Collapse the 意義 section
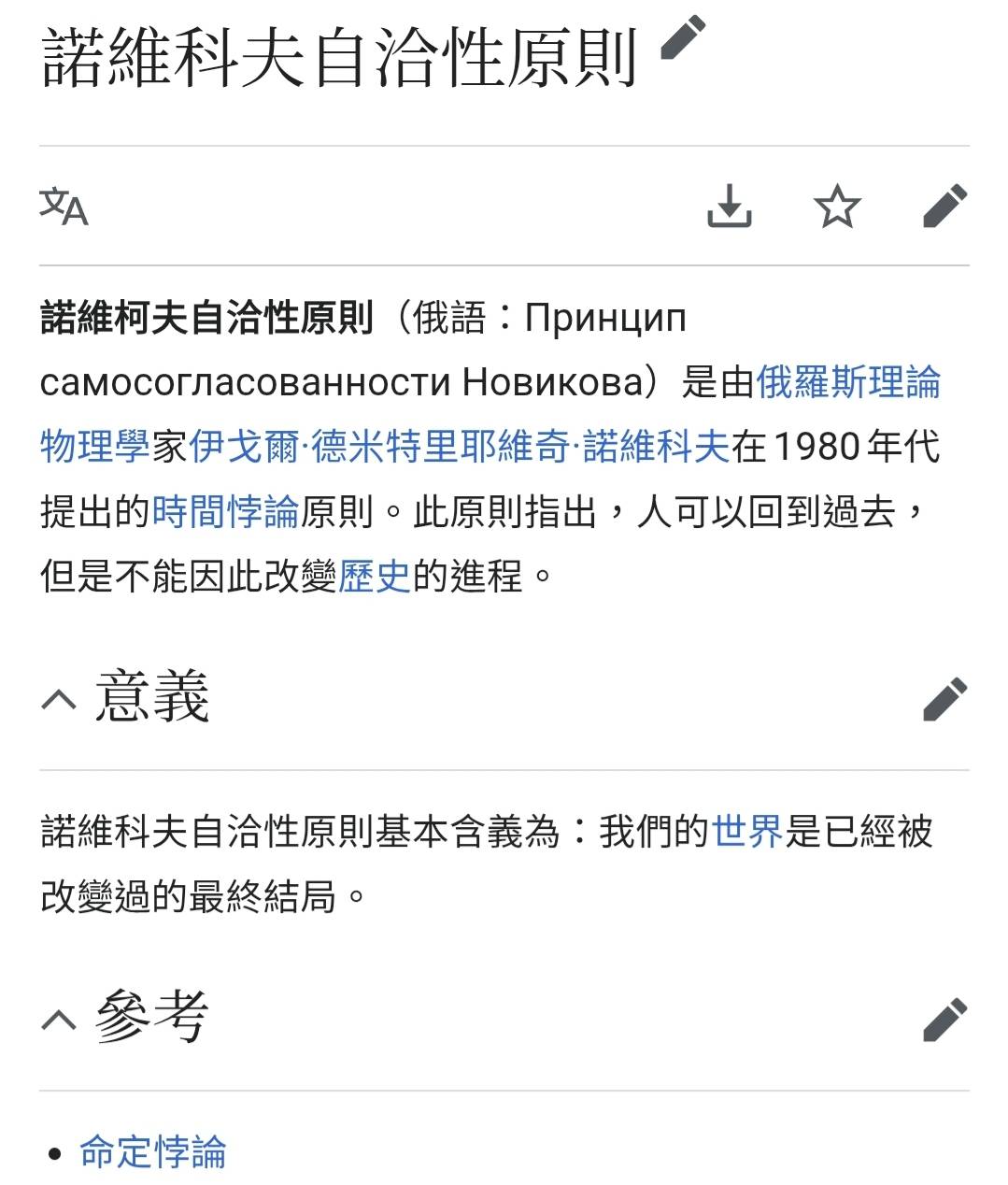 click(x=60, y=699)
